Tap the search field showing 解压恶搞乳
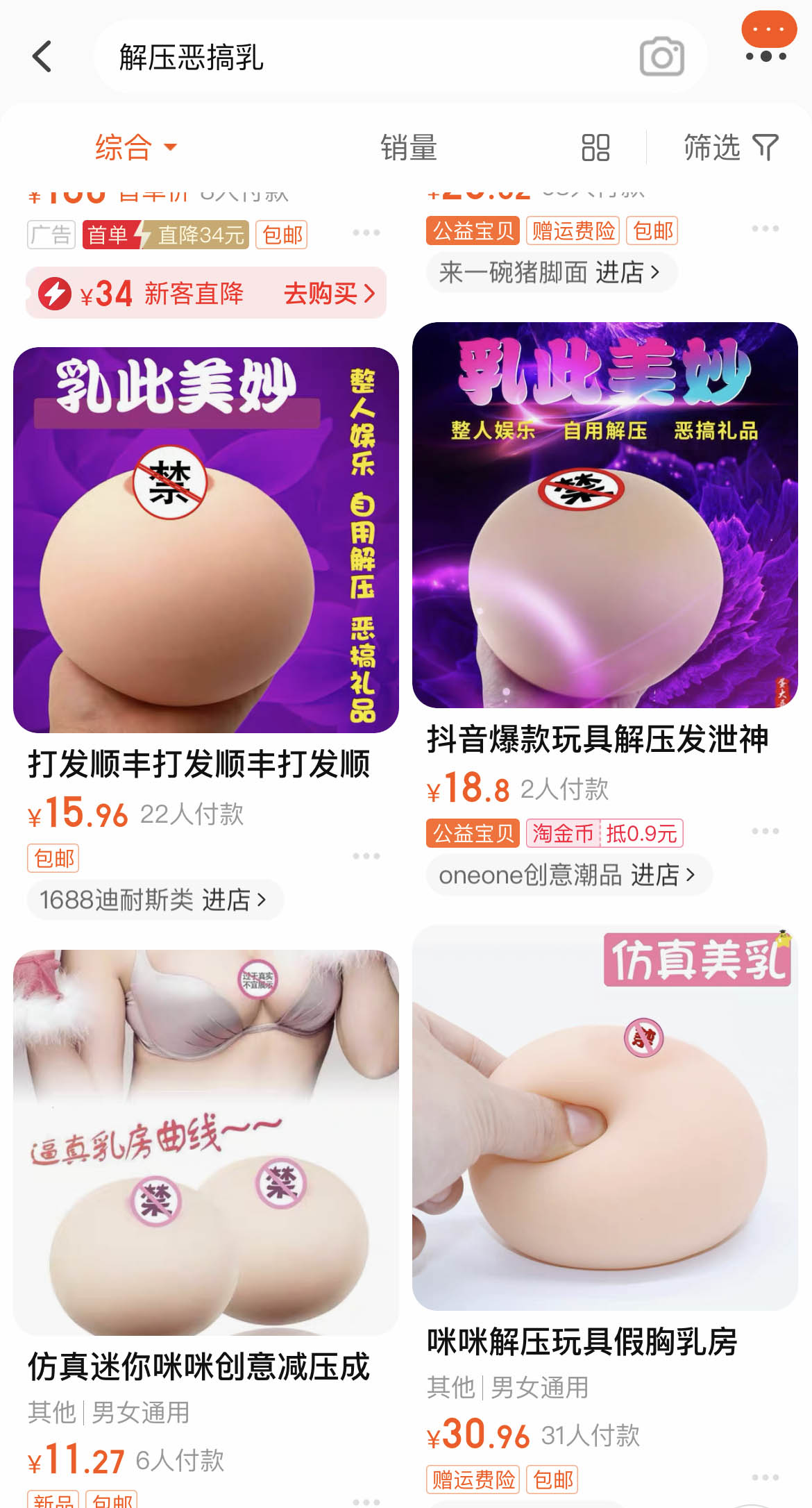This screenshot has width=812, height=1508. coord(278,56)
